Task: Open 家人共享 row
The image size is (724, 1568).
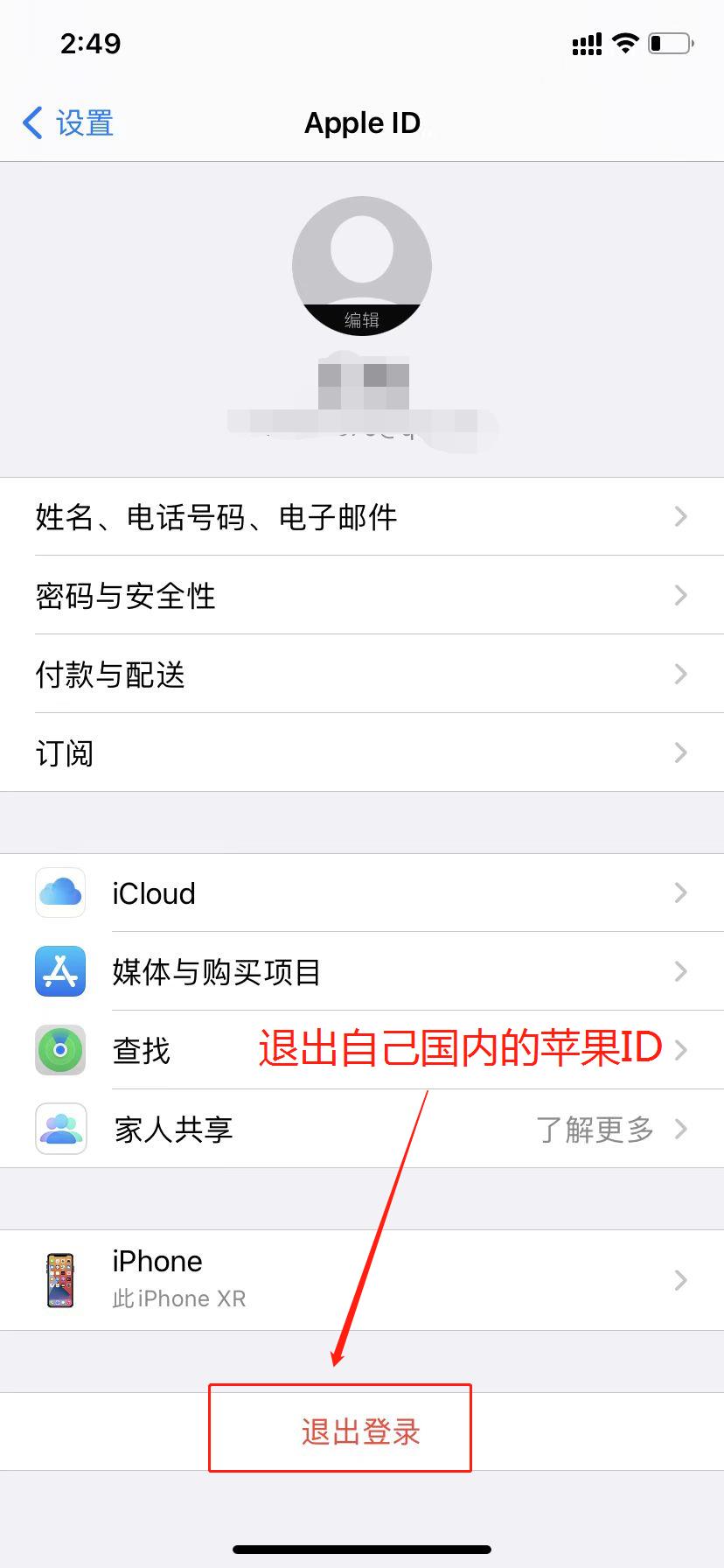Action: (361, 1130)
